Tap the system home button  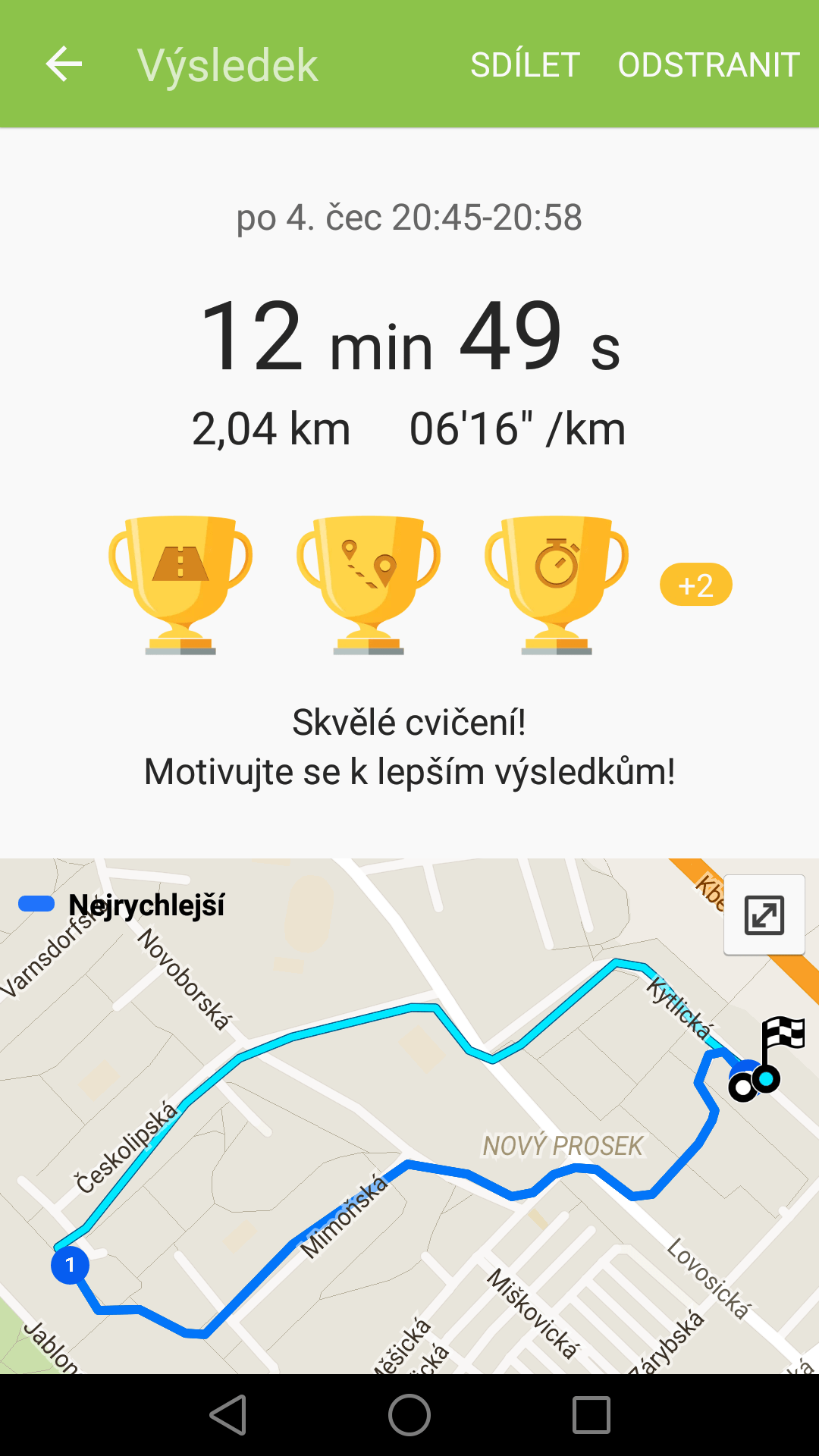point(409,1415)
